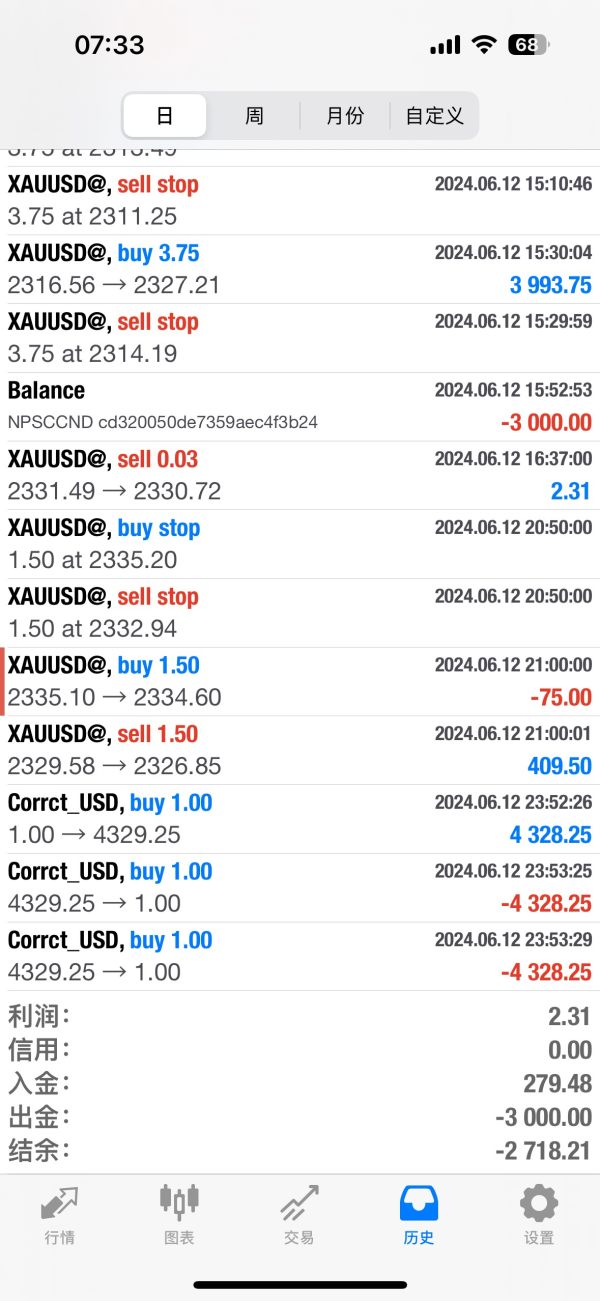Open the buy 3.75 deal with 3 993.75 profit
This screenshot has width=600, height=1301.
[x=300, y=269]
